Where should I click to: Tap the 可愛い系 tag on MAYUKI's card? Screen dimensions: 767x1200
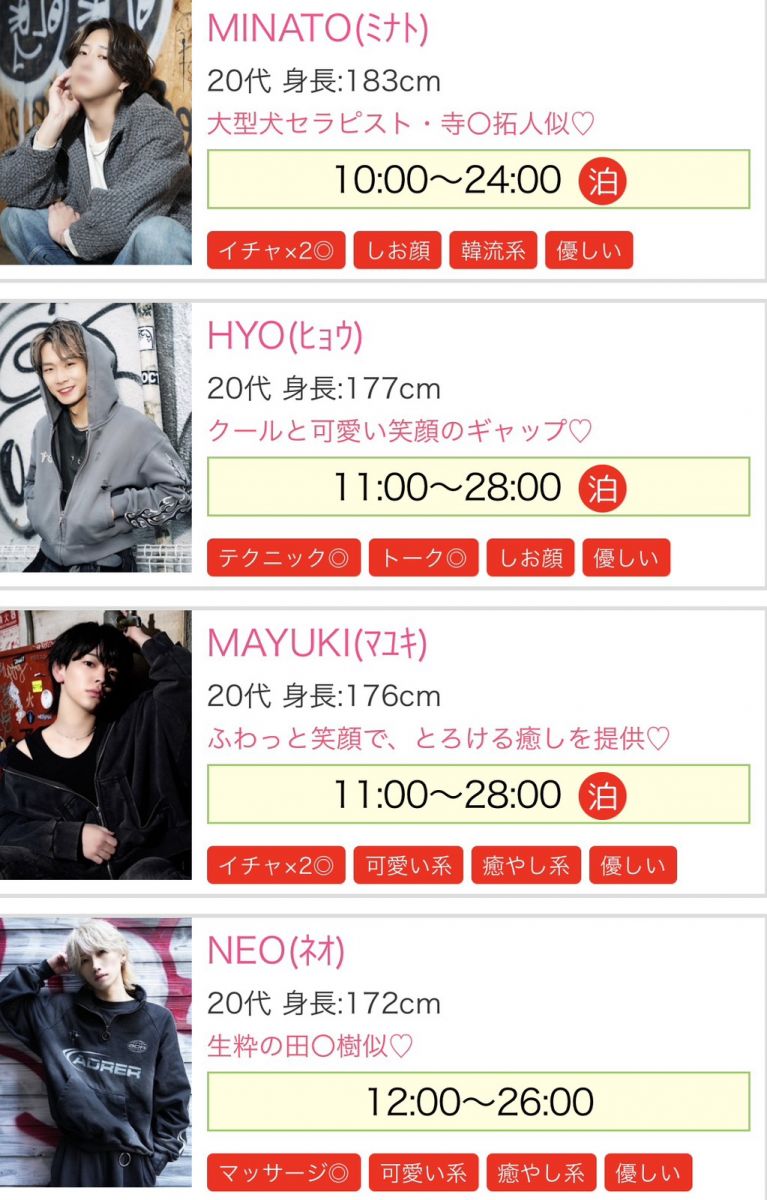408,866
